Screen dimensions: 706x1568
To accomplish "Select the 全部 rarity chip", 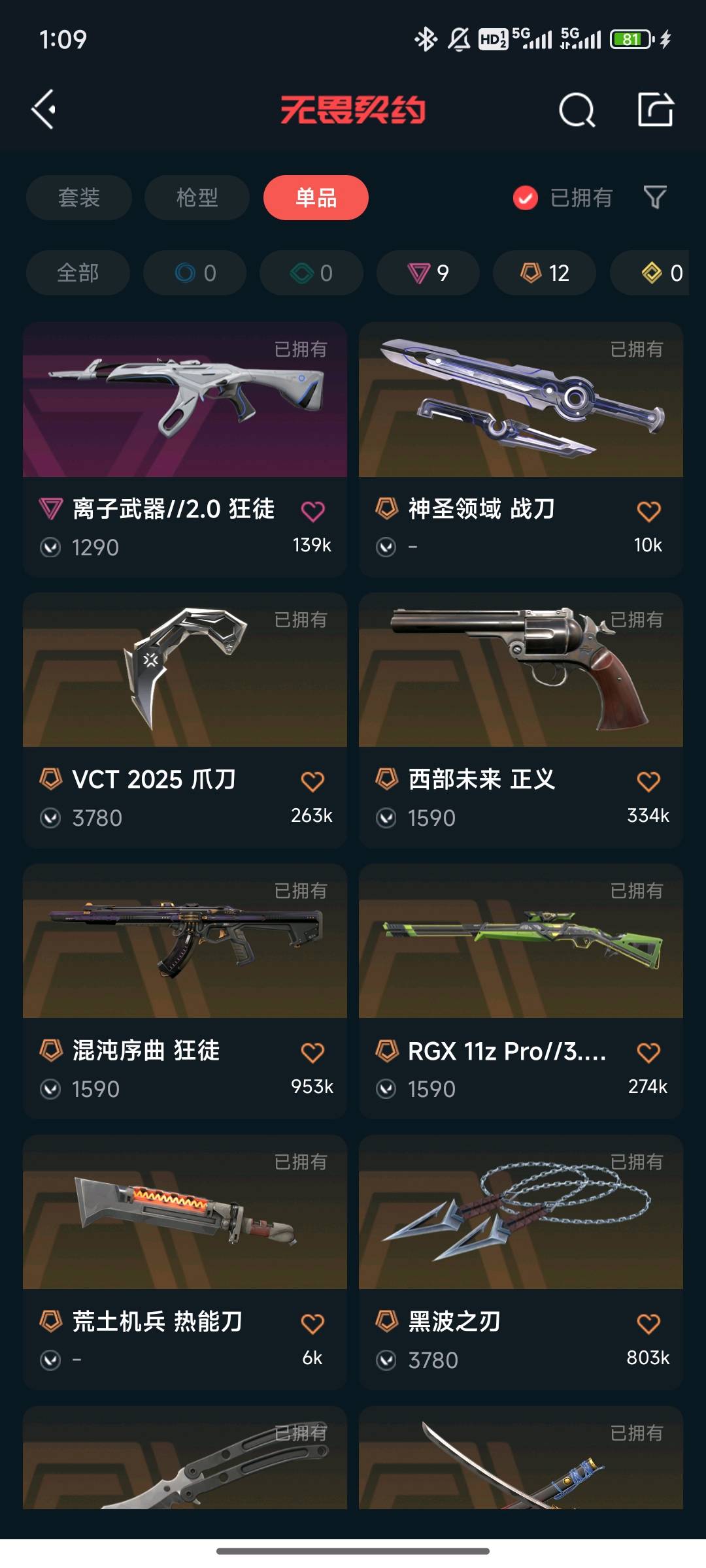I will click(78, 272).
